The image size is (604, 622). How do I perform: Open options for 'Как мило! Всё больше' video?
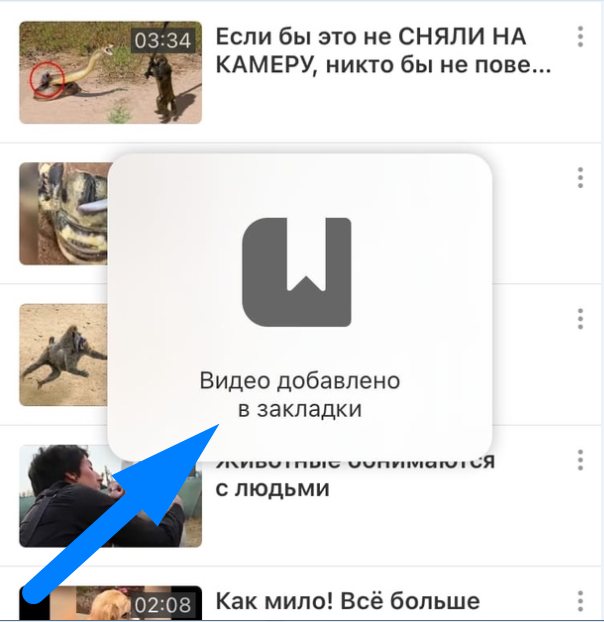tap(580, 601)
